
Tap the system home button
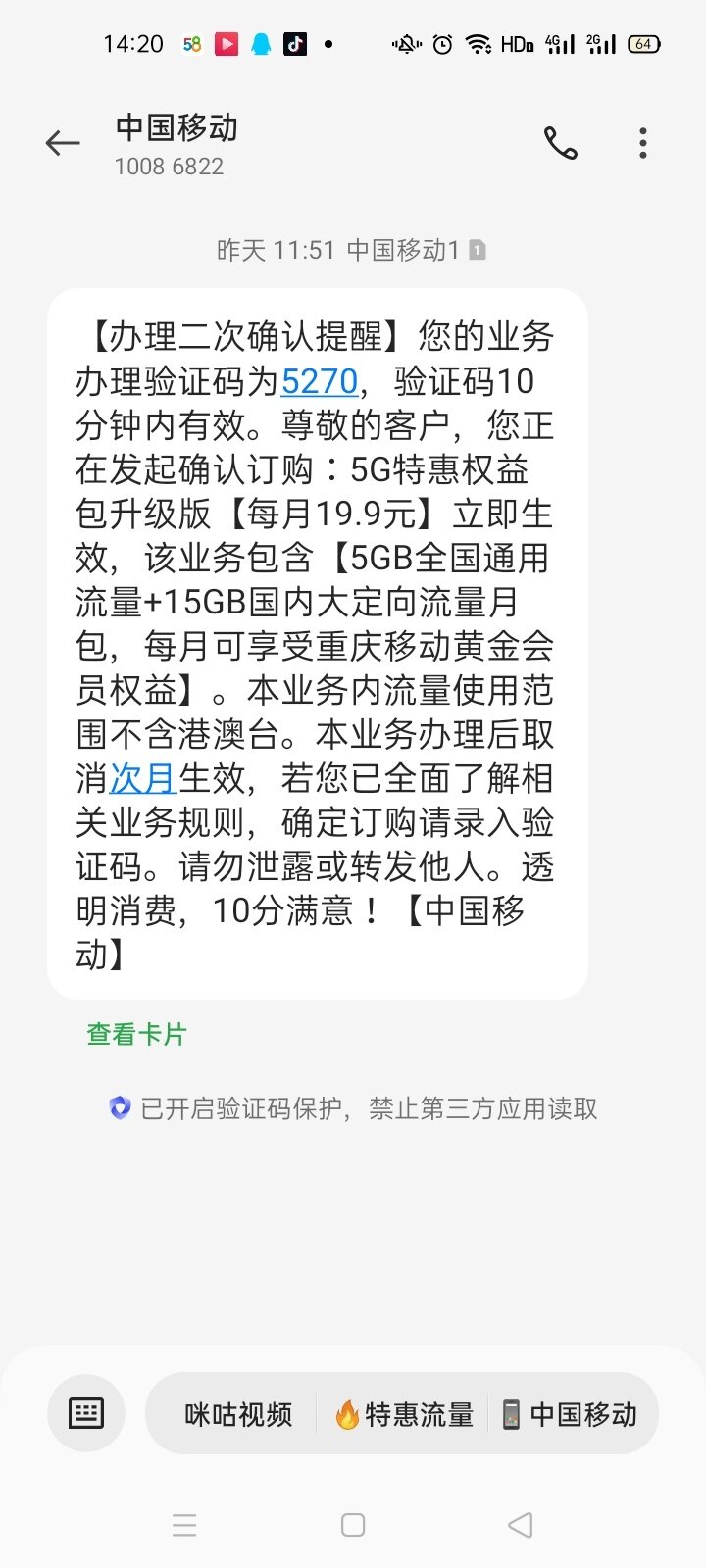pyautogui.click(x=353, y=1525)
